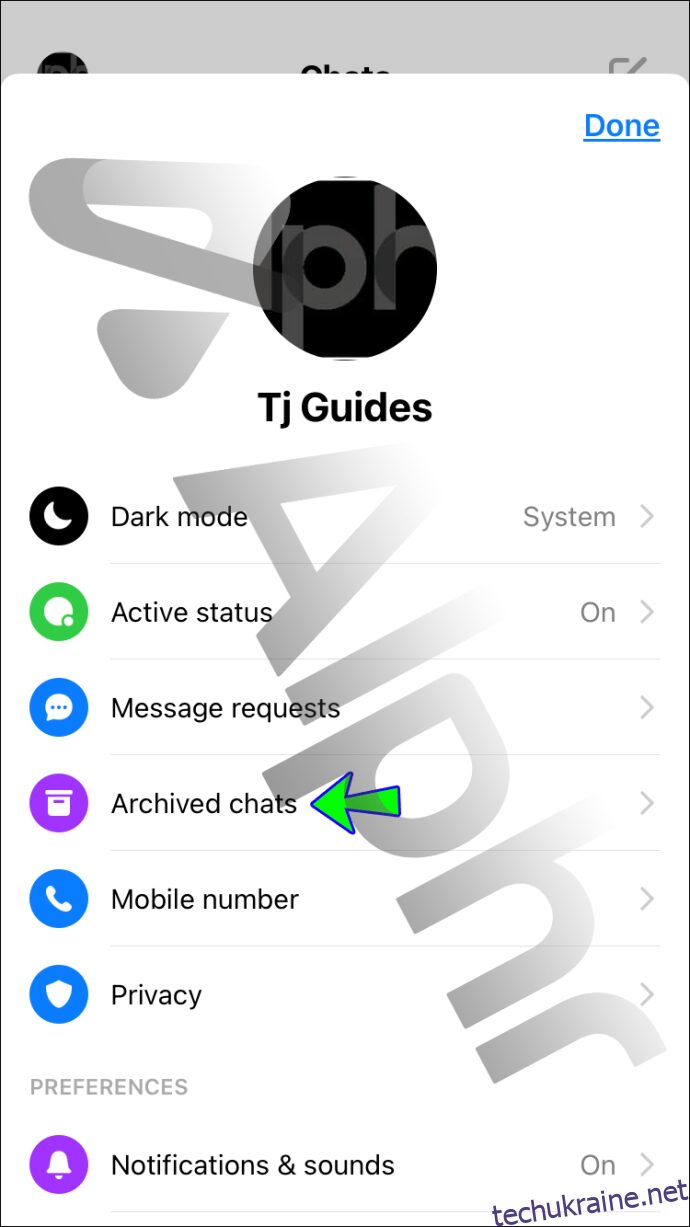
Task: Tap Done to close settings
Action: pyautogui.click(x=621, y=126)
